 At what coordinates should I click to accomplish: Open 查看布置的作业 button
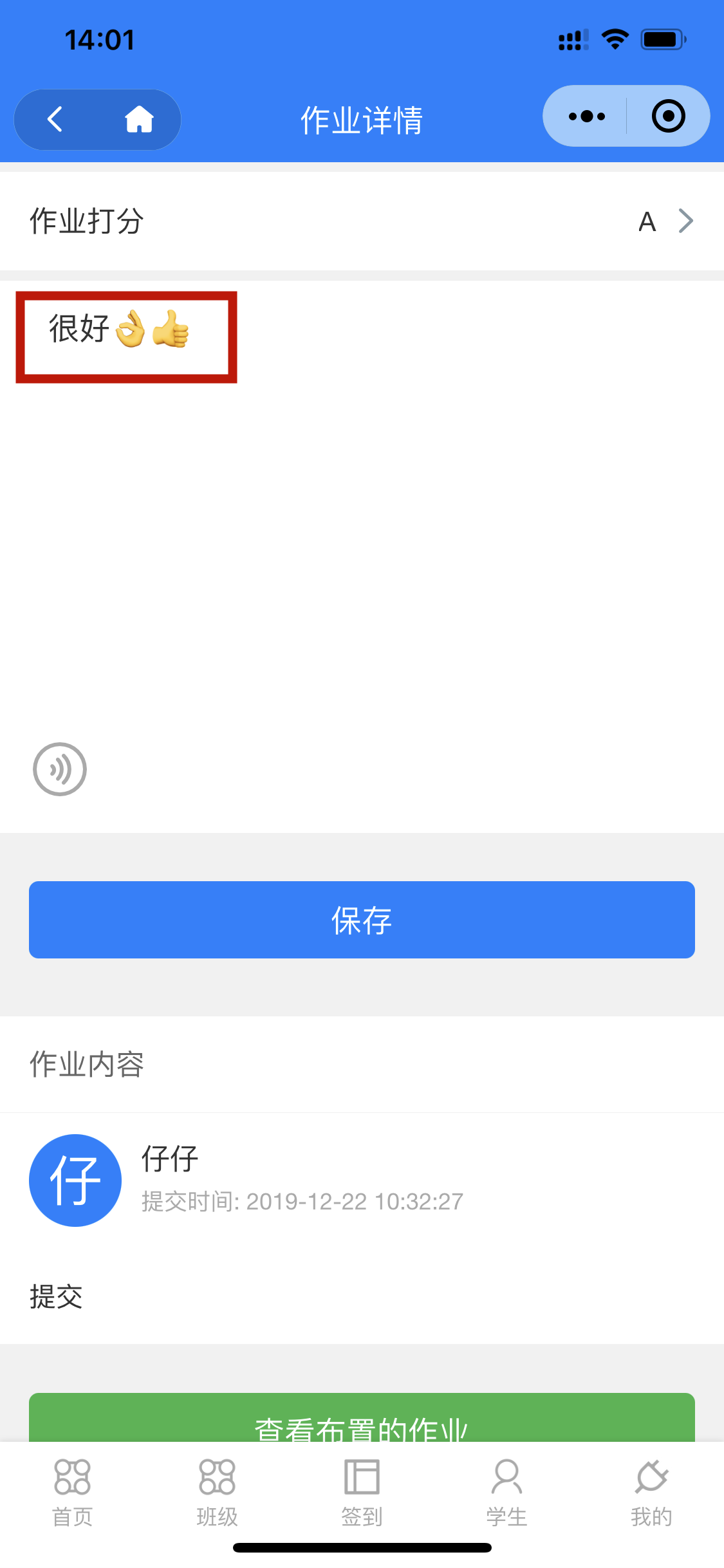pos(362,1417)
